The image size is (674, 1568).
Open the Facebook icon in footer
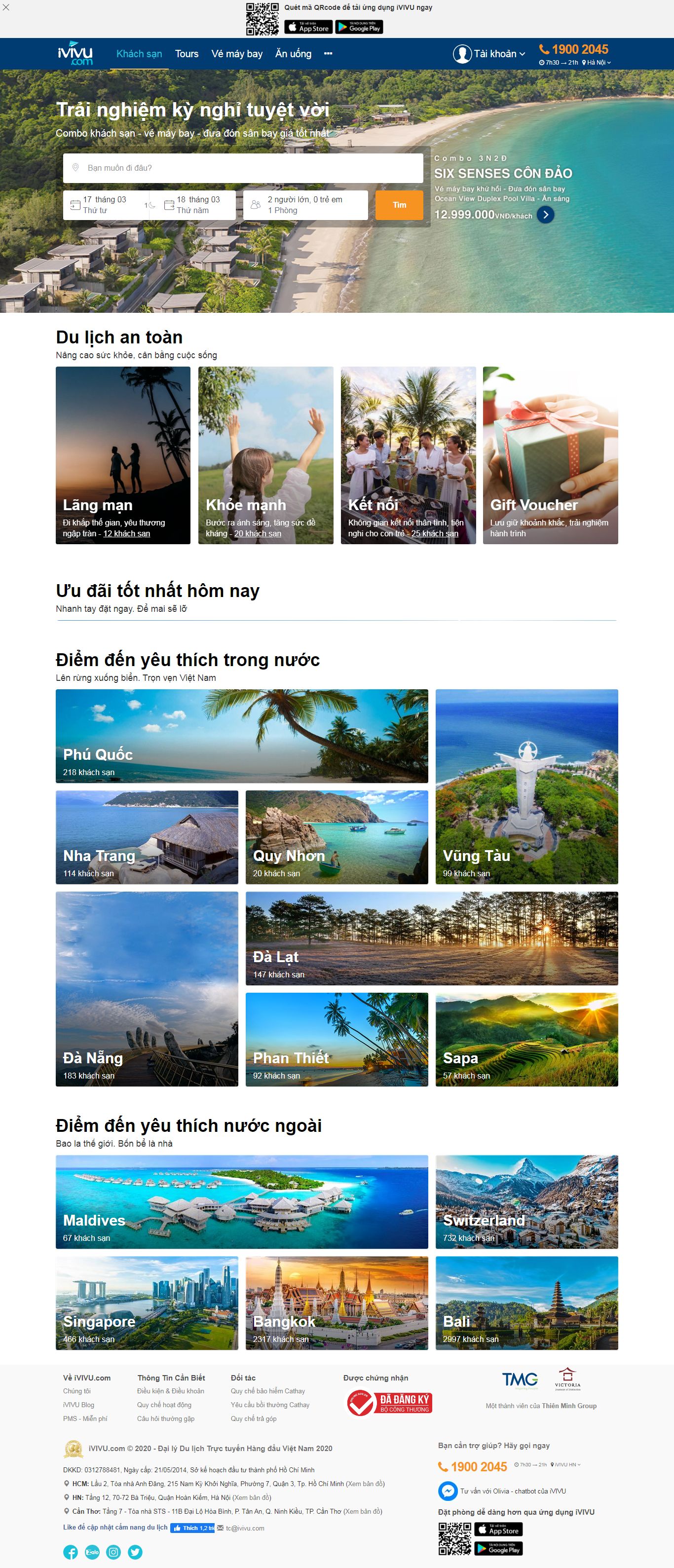[x=71, y=1552]
